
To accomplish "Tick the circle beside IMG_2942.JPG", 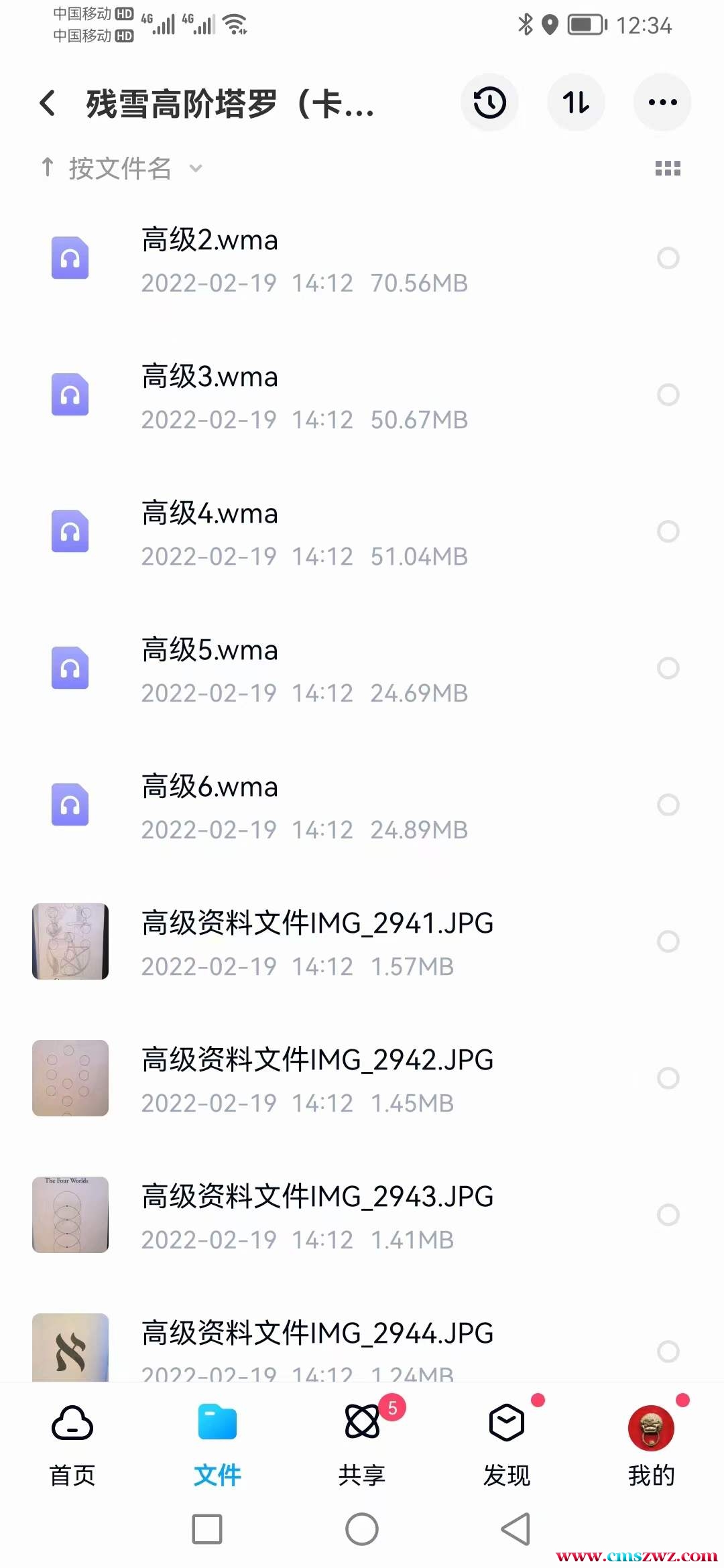I will click(668, 1078).
